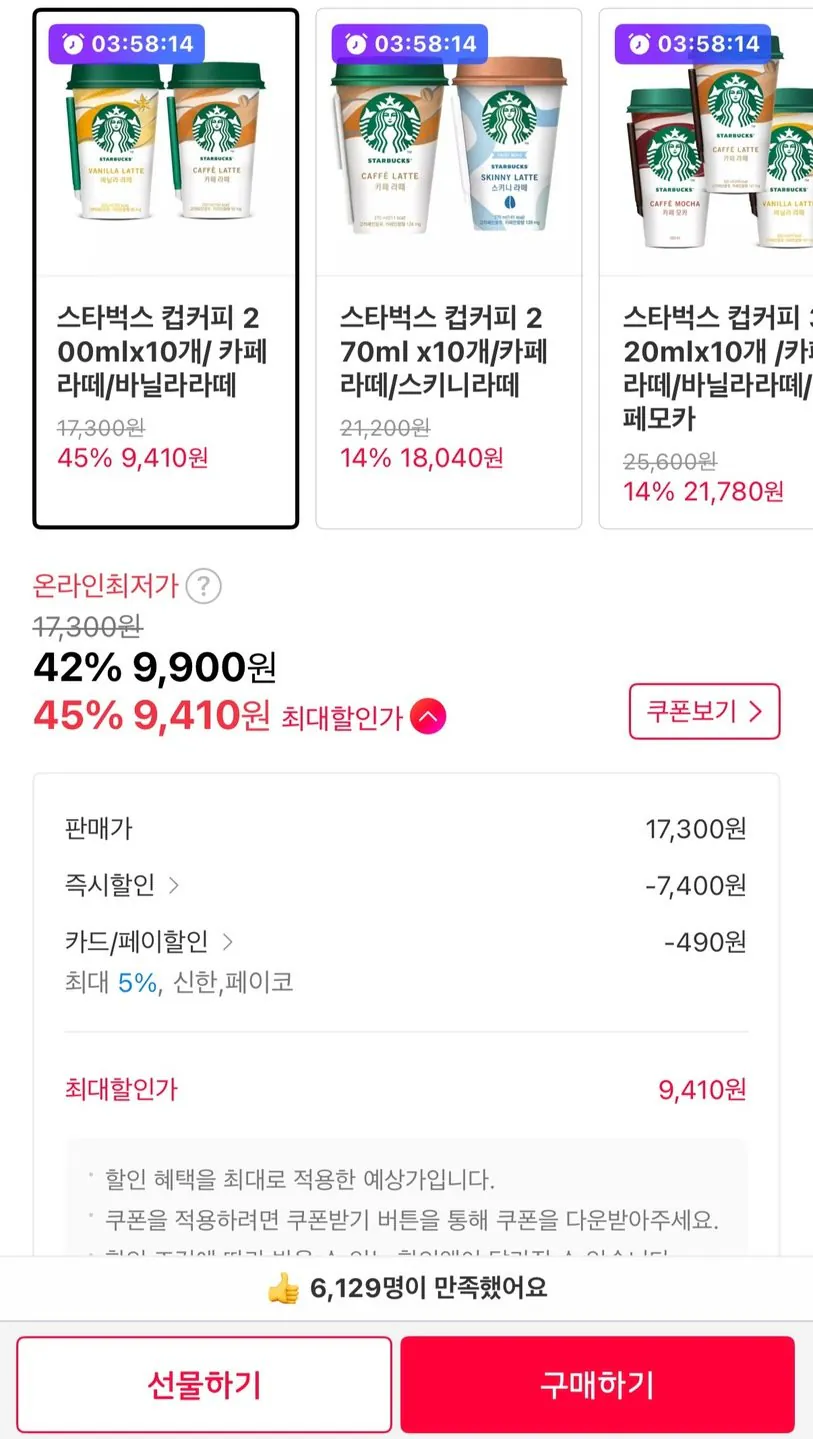Collapse the 최대할인가 breakdown via red arrow
This screenshot has width=813, height=1439.
[x=428, y=716]
